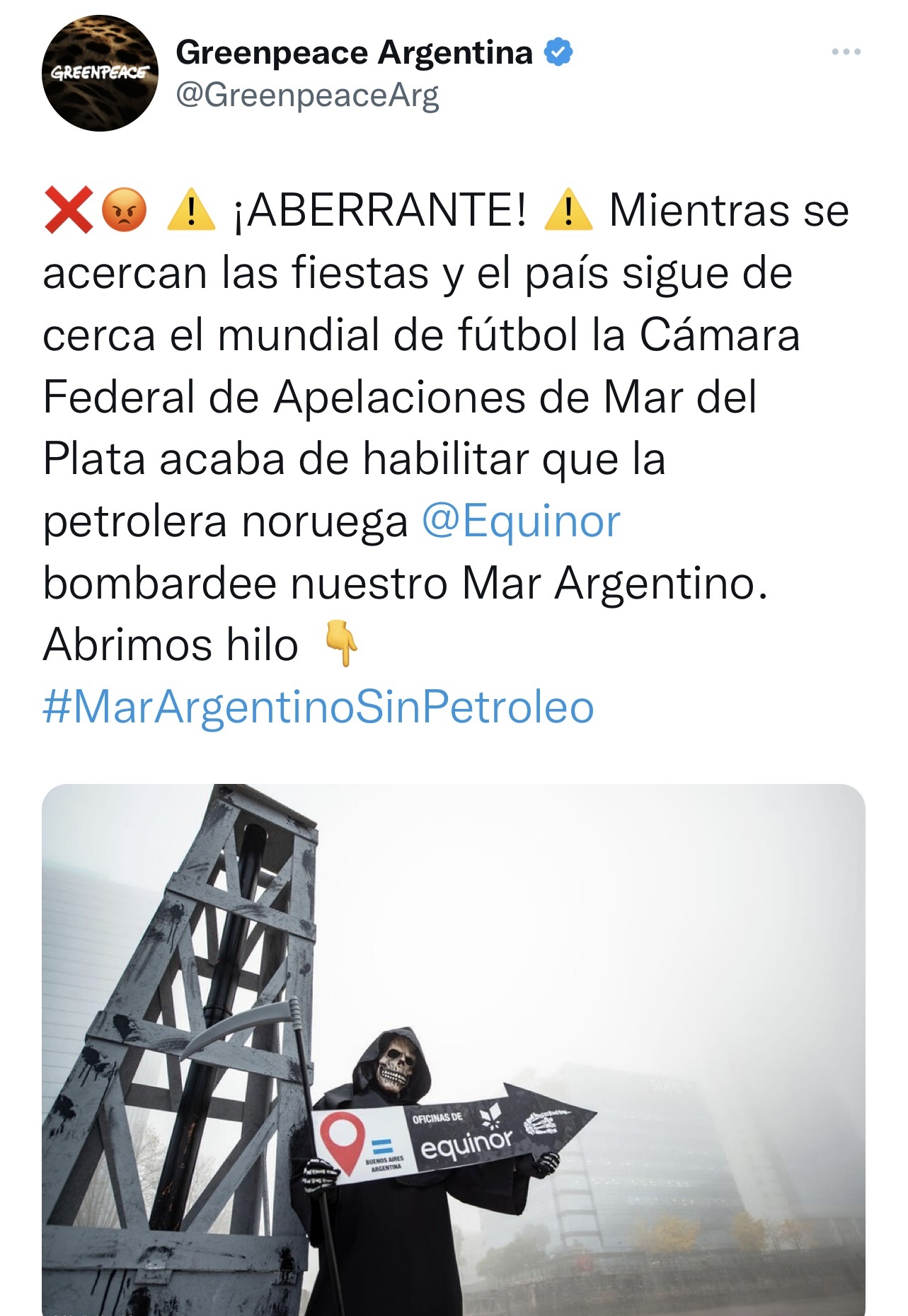Open the attached grim reaper photo
Image resolution: width=908 pixels, height=1316 pixels.
pos(453,1047)
